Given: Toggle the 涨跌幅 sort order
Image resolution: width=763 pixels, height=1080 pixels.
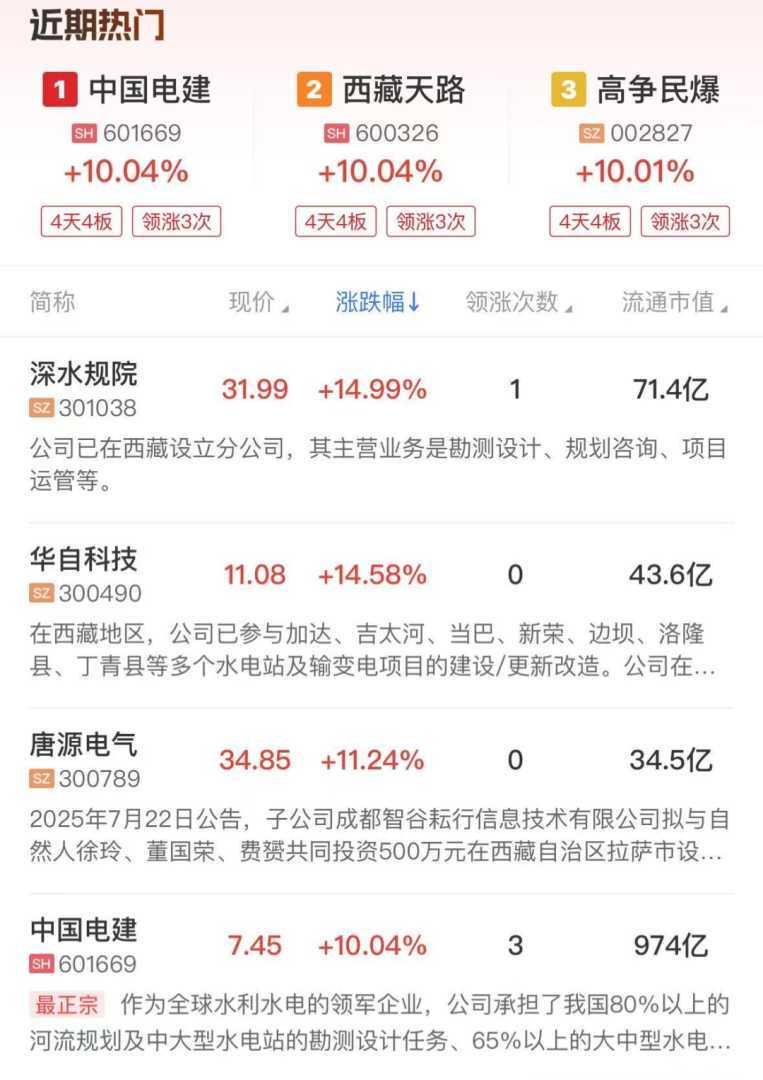Looking at the screenshot, I should (378, 302).
